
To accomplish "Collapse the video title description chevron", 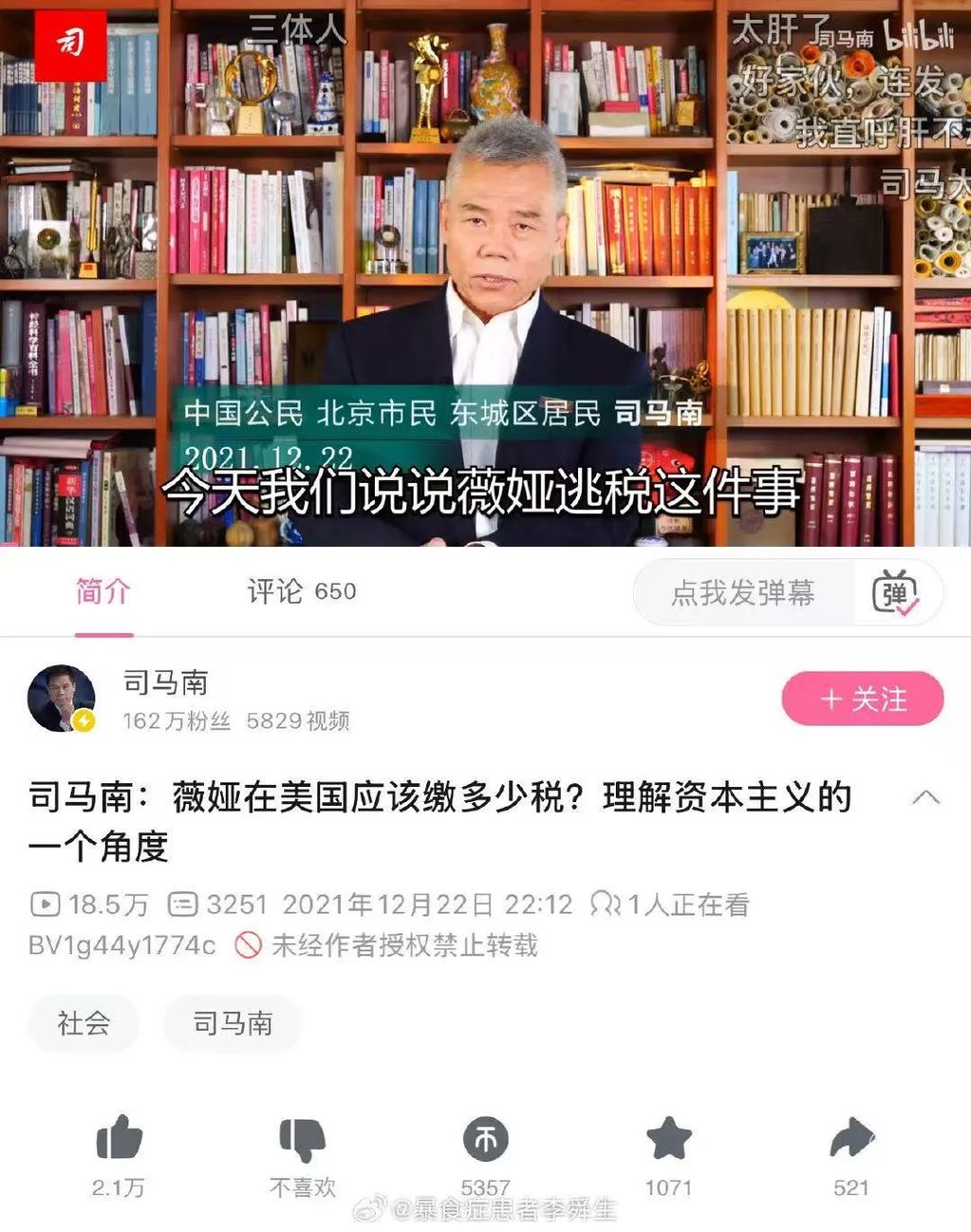I will pos(925,797).
